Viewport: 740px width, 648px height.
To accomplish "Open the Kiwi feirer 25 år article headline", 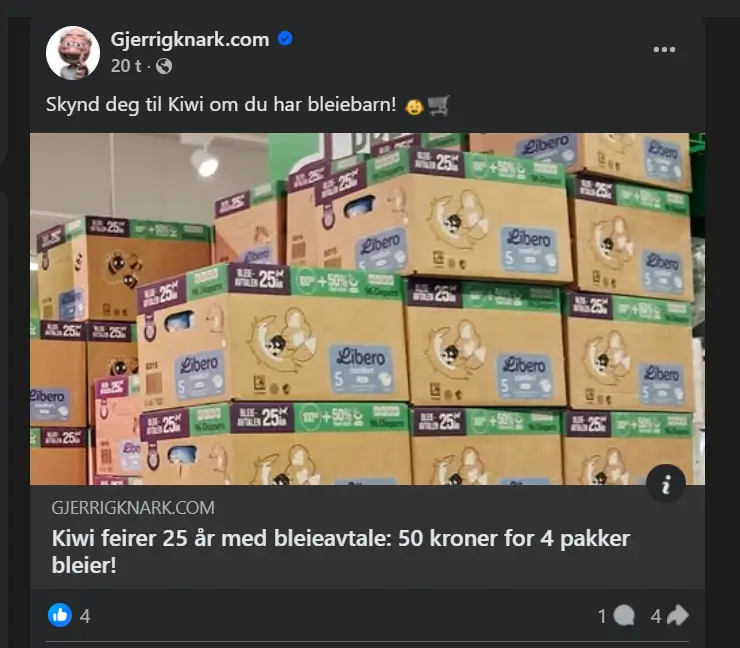I will click(341, 551).
